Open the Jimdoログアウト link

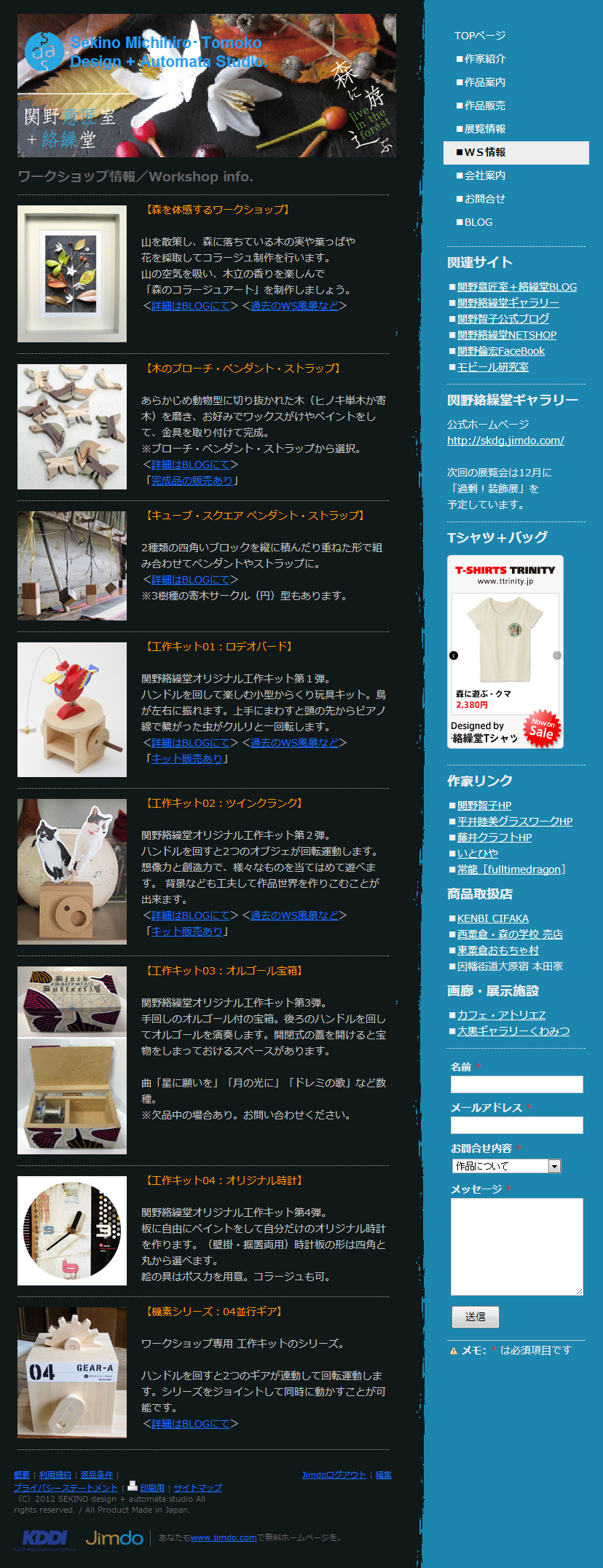[x=334, y=1475]
